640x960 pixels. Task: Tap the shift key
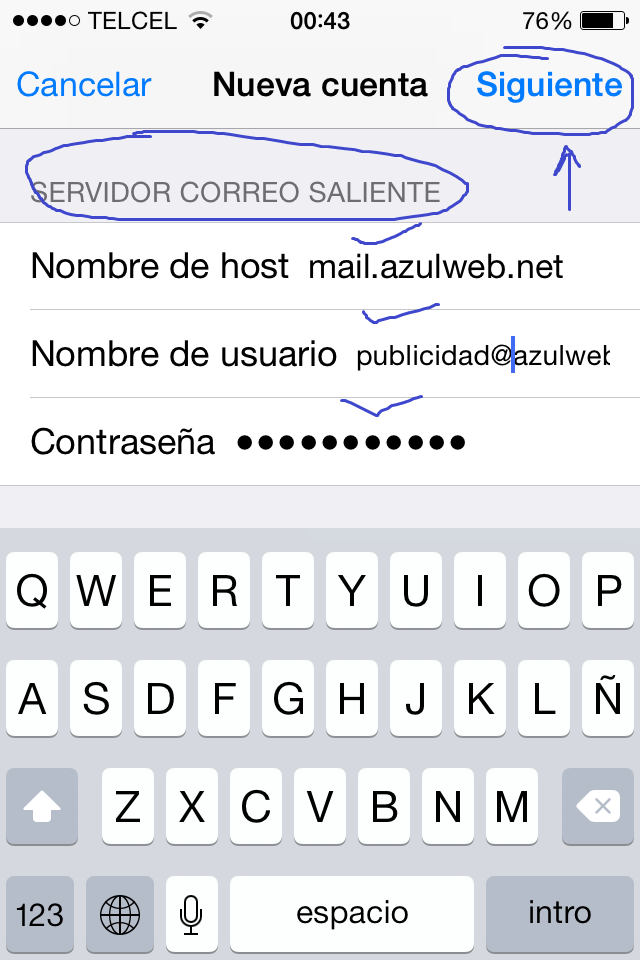pos(42,806)
